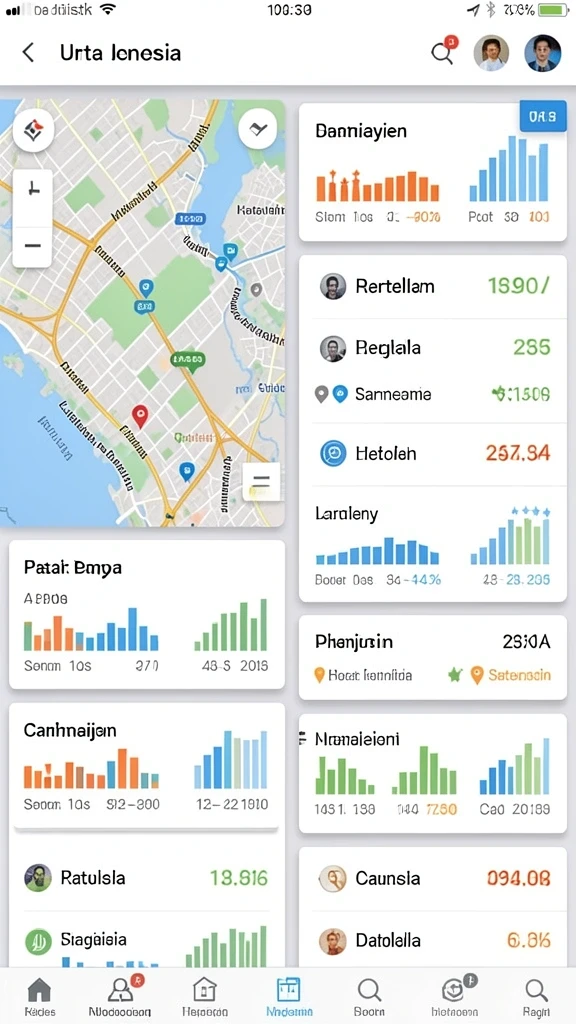Open the Hetoleh row
576x1024 pixels.
coord(432,453)
